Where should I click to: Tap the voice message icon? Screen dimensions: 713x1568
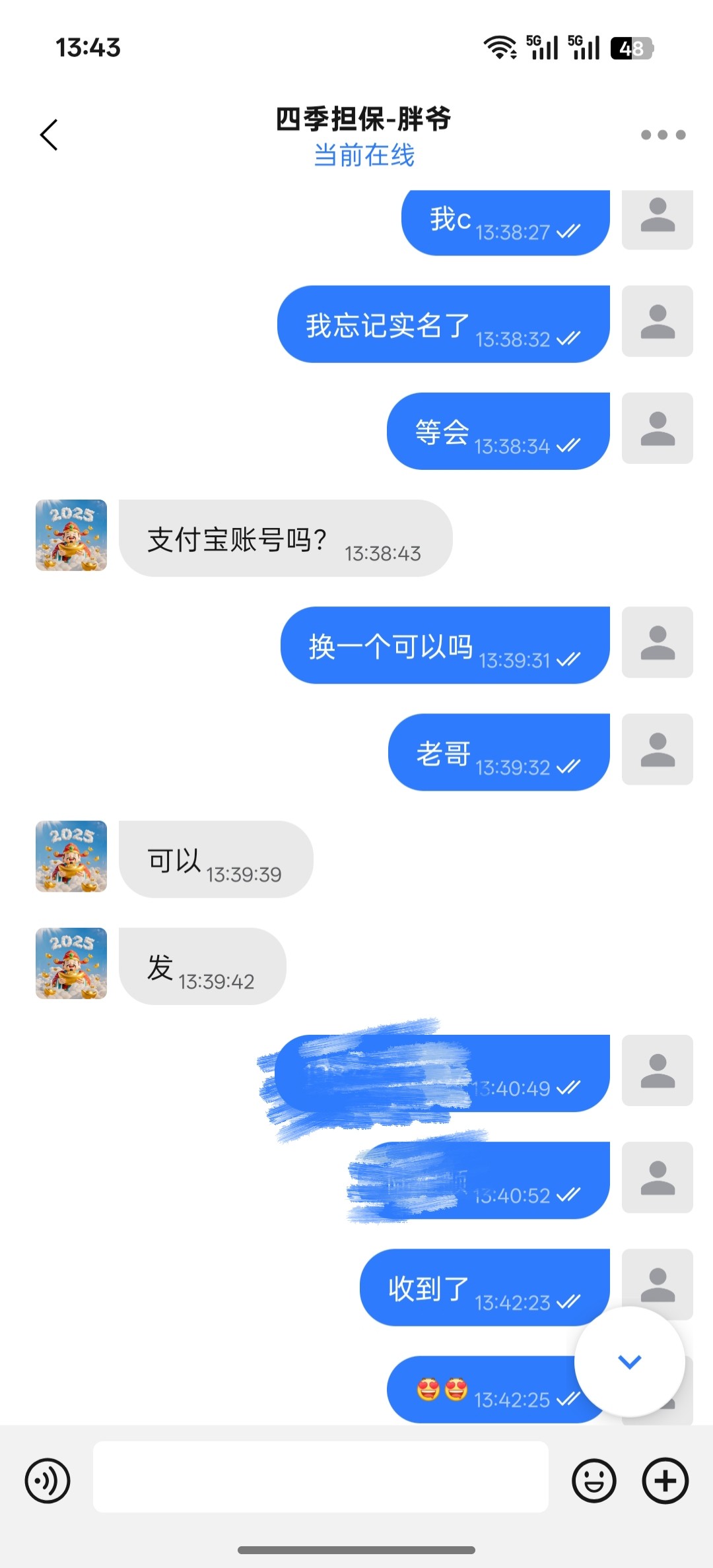click(x=48, y=1481)
